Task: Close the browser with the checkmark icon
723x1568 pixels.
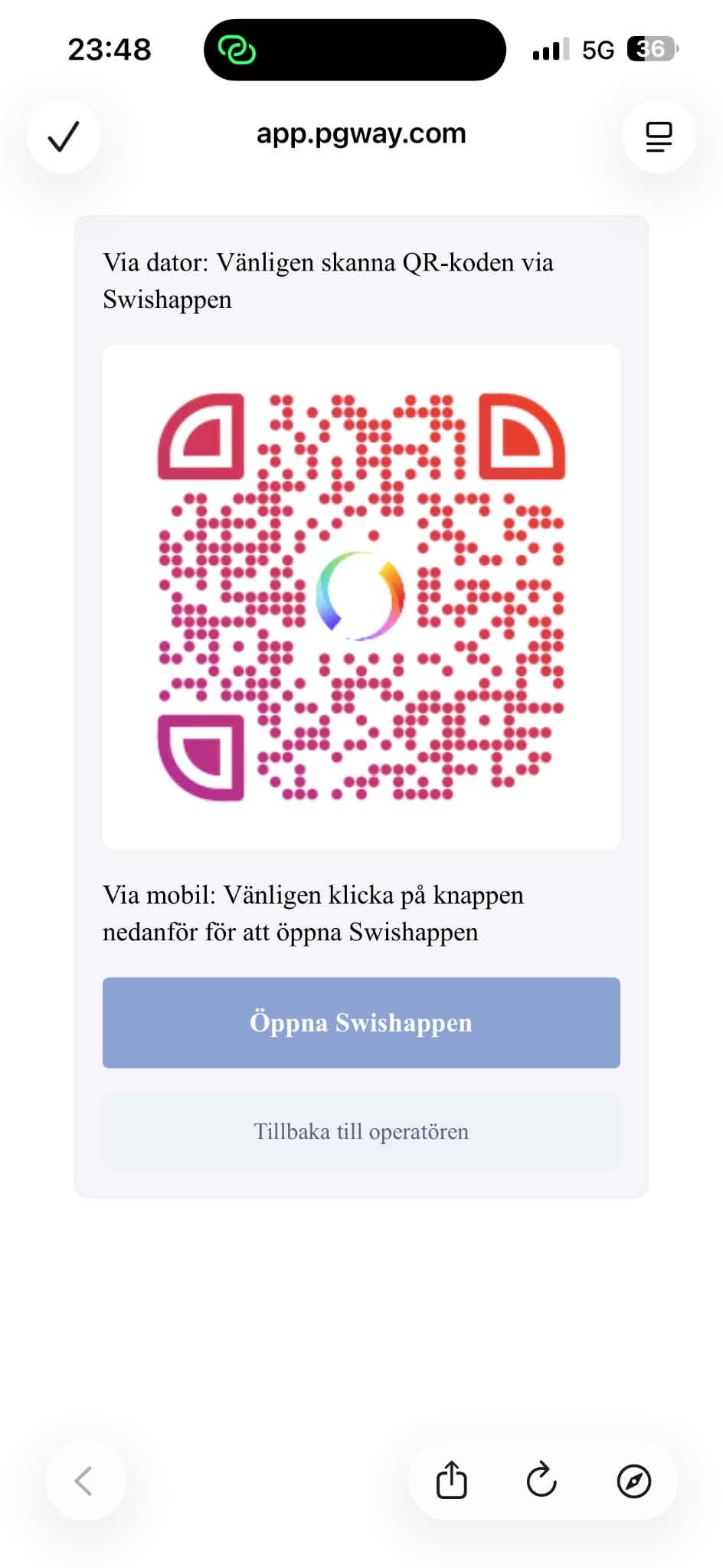Action: click(64, 136)
